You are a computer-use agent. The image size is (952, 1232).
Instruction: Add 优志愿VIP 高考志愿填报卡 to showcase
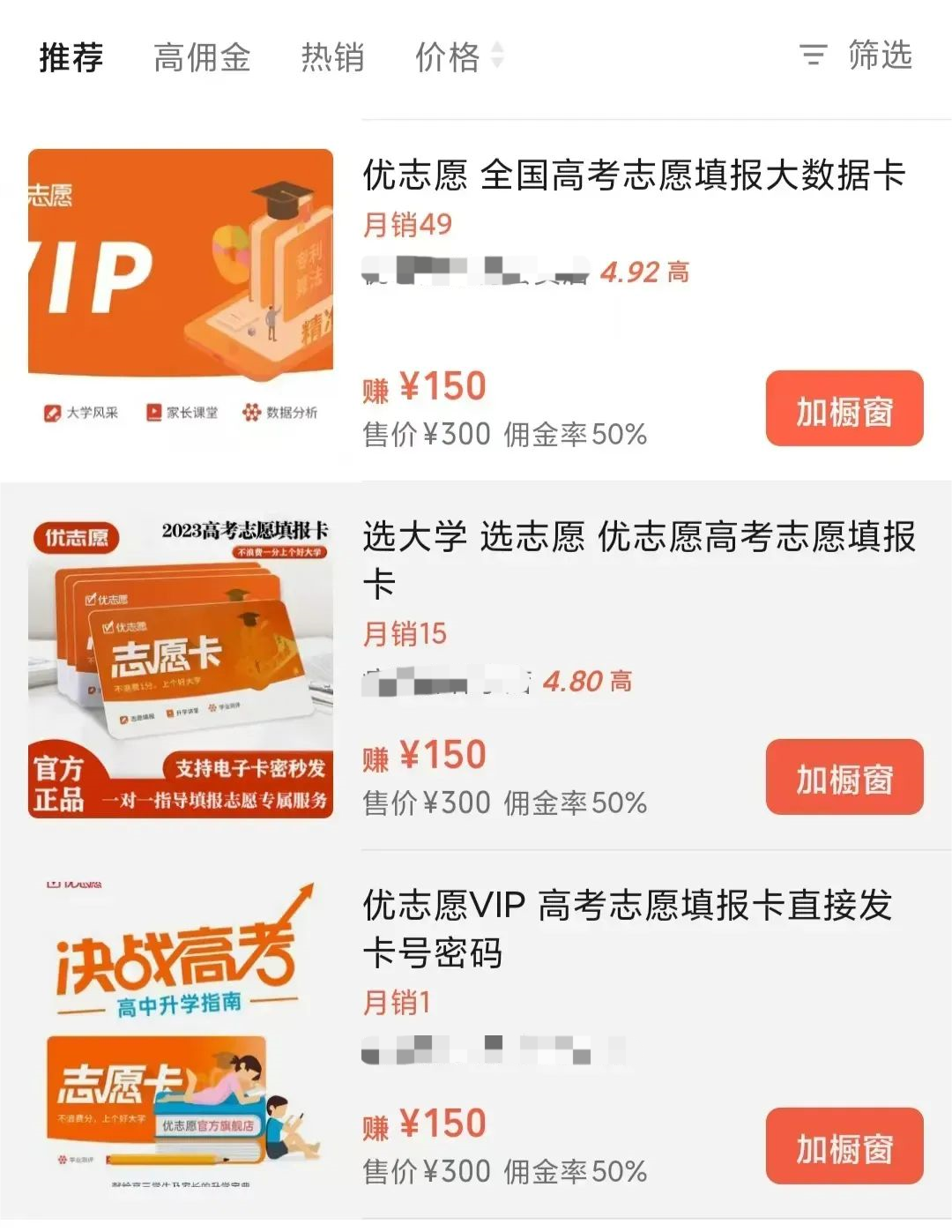tap(844, 1146)
